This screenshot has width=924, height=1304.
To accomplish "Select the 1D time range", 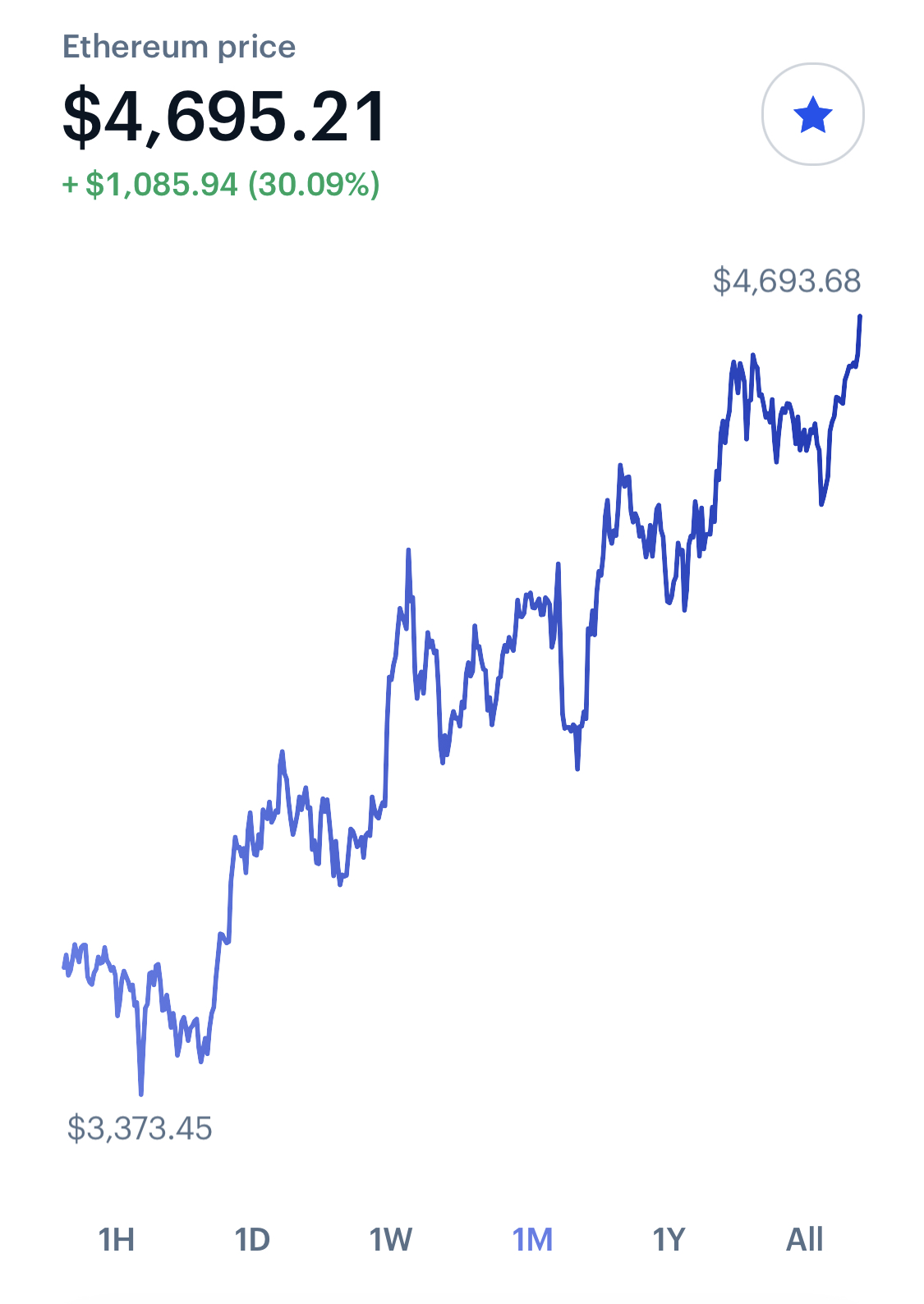I will (252, 1239).
